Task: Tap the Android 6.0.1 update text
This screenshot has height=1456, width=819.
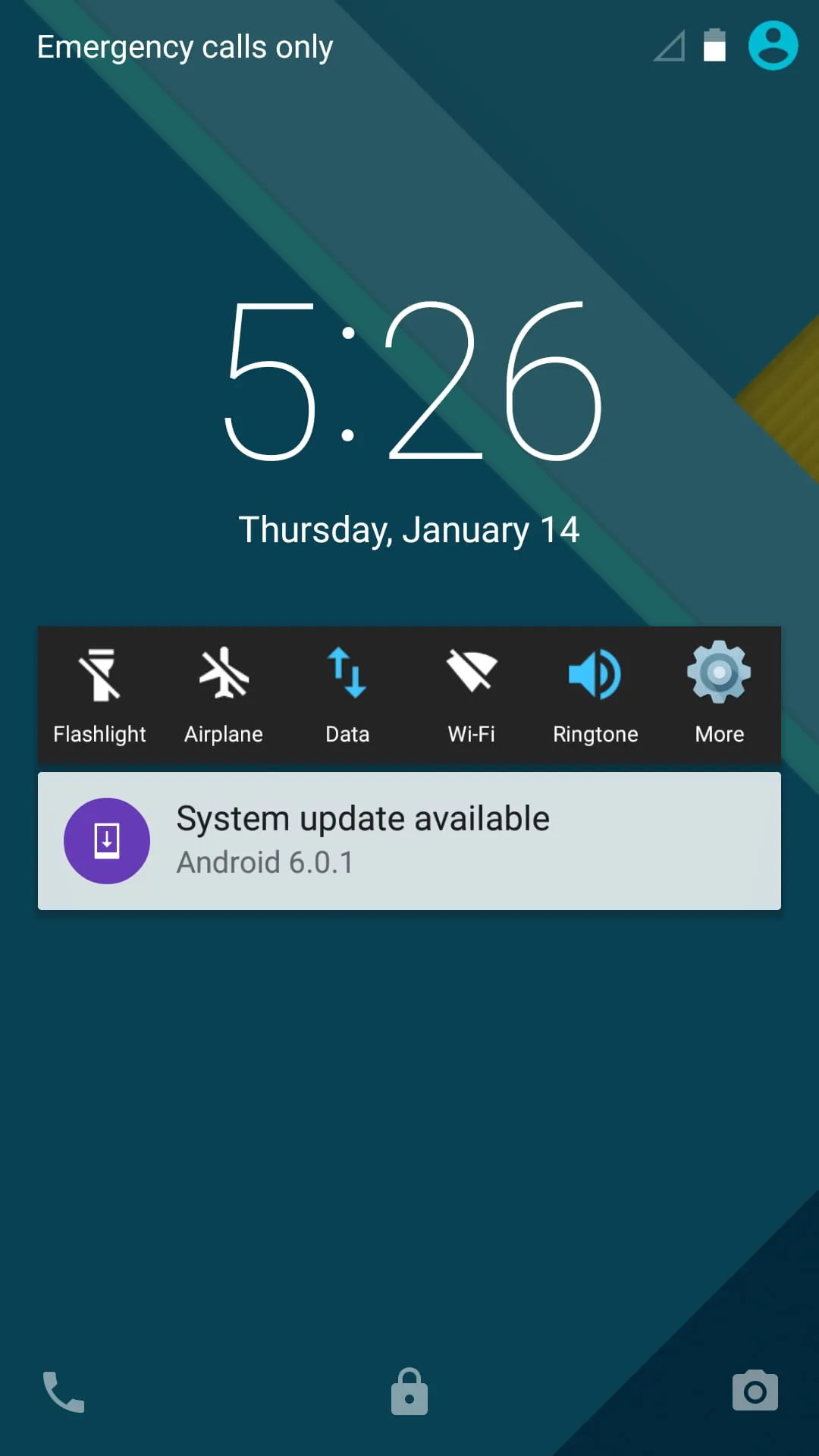Action: pyautogui.click(x=265, y=861)
